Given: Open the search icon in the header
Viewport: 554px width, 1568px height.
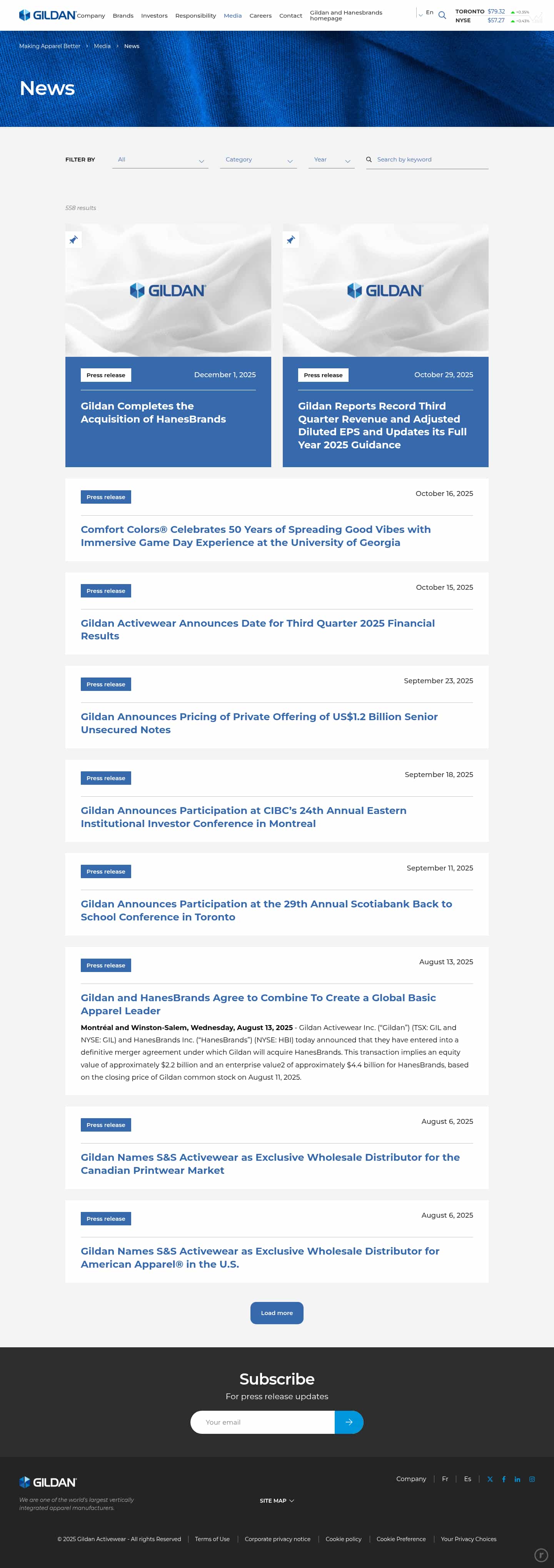Looking at the screenshot, I should point(442,15).
